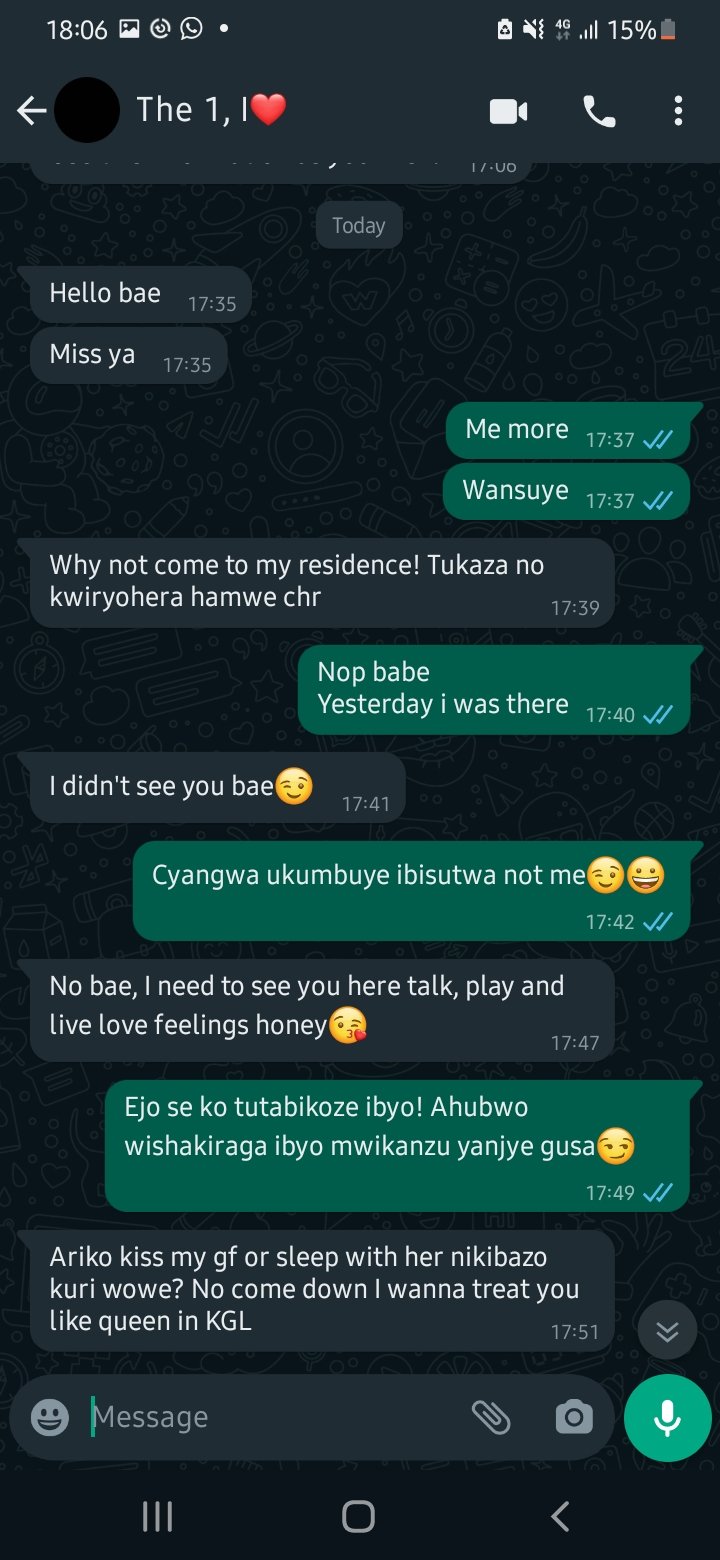The height and width of the screenshot is (1560, 720).
Task: Tap the voice message microphone button
Action: coord(667,1418)
